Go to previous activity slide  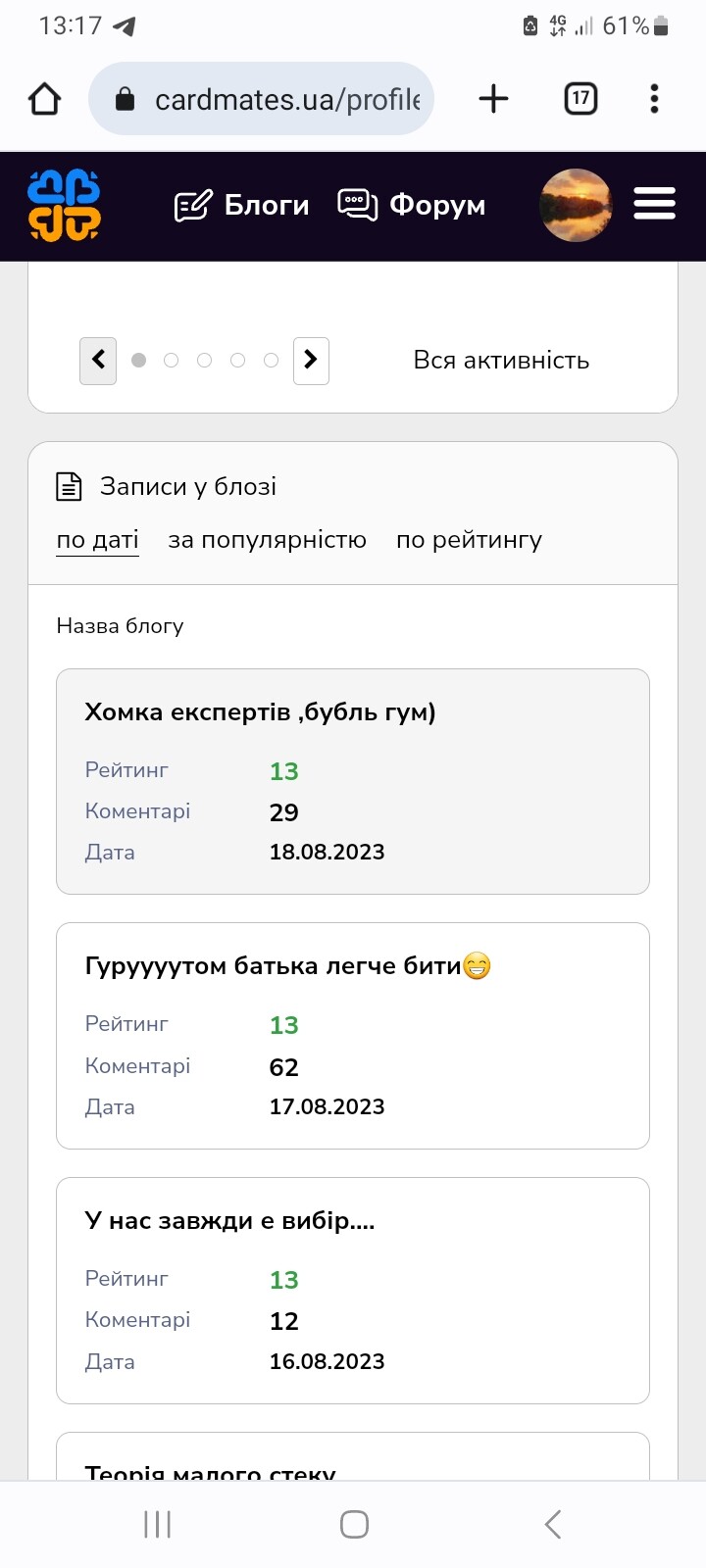pos(98,361)
